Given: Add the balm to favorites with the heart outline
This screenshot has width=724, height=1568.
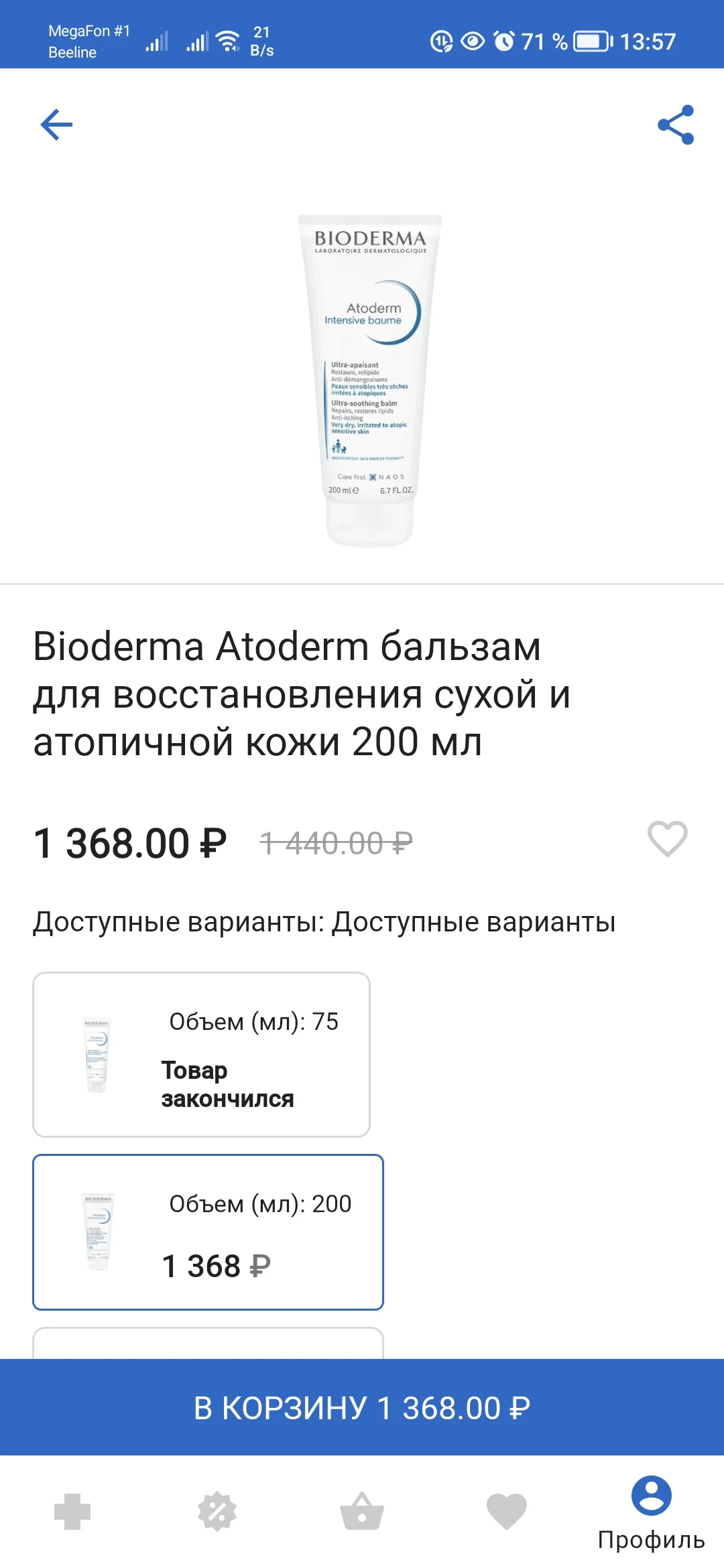Looking at the screenshot, I should coord(668,839).
